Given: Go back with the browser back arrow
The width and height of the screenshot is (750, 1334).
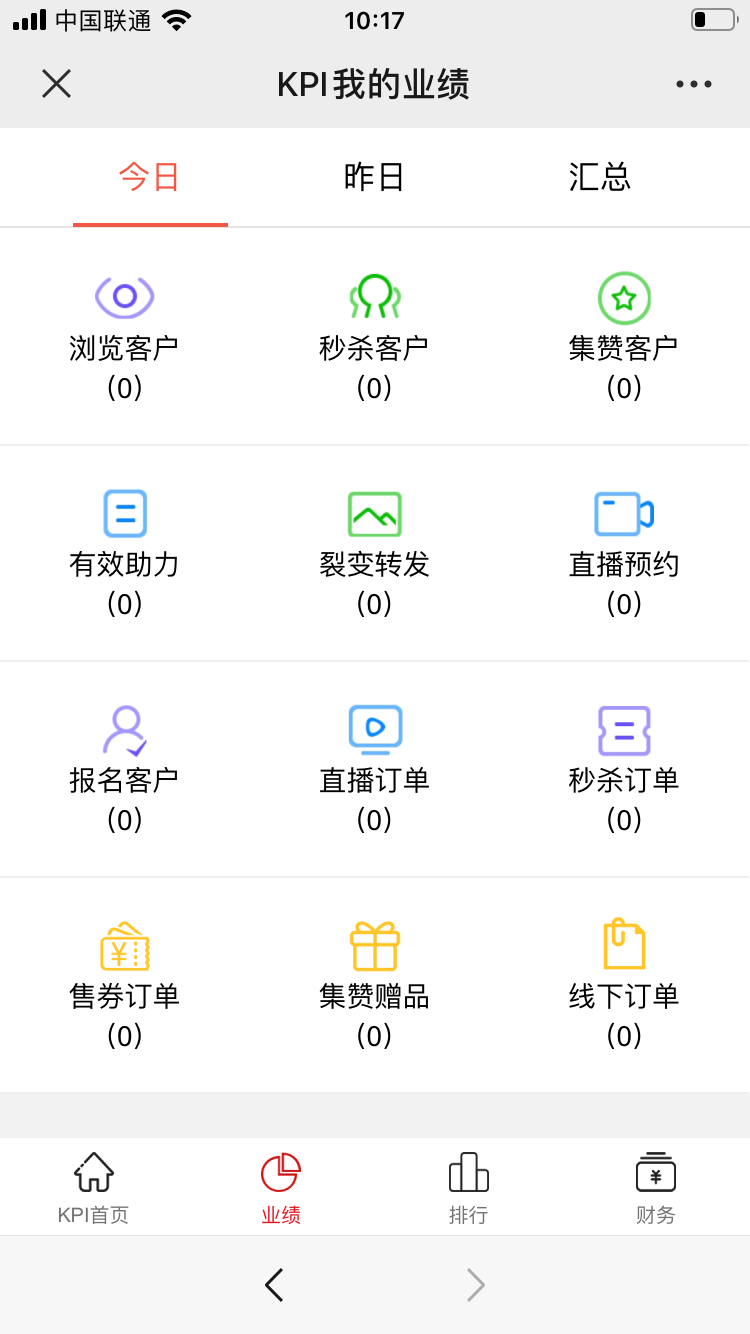Looking at the screenshot, I should point(274,1284).
